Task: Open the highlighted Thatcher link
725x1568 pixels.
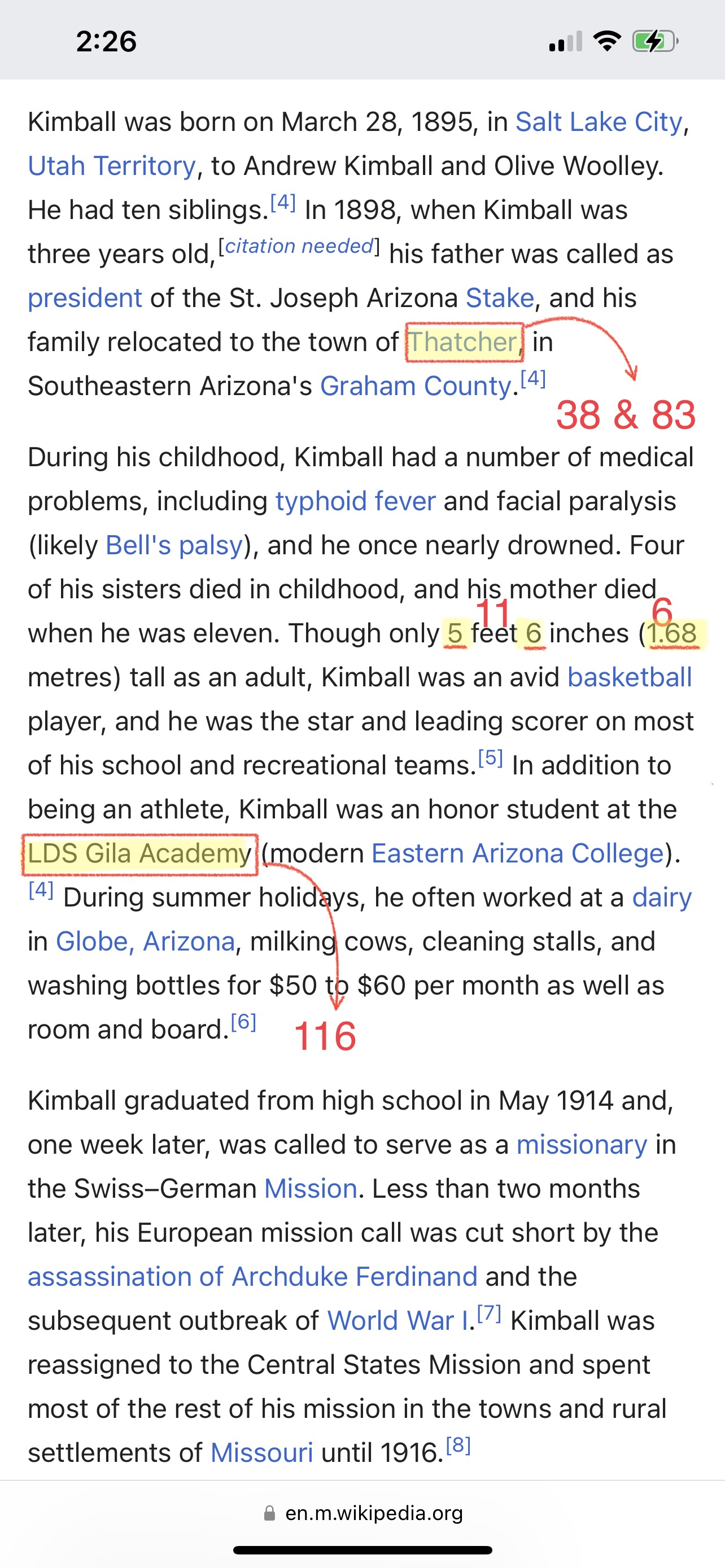Action: [x=462, y=342]
